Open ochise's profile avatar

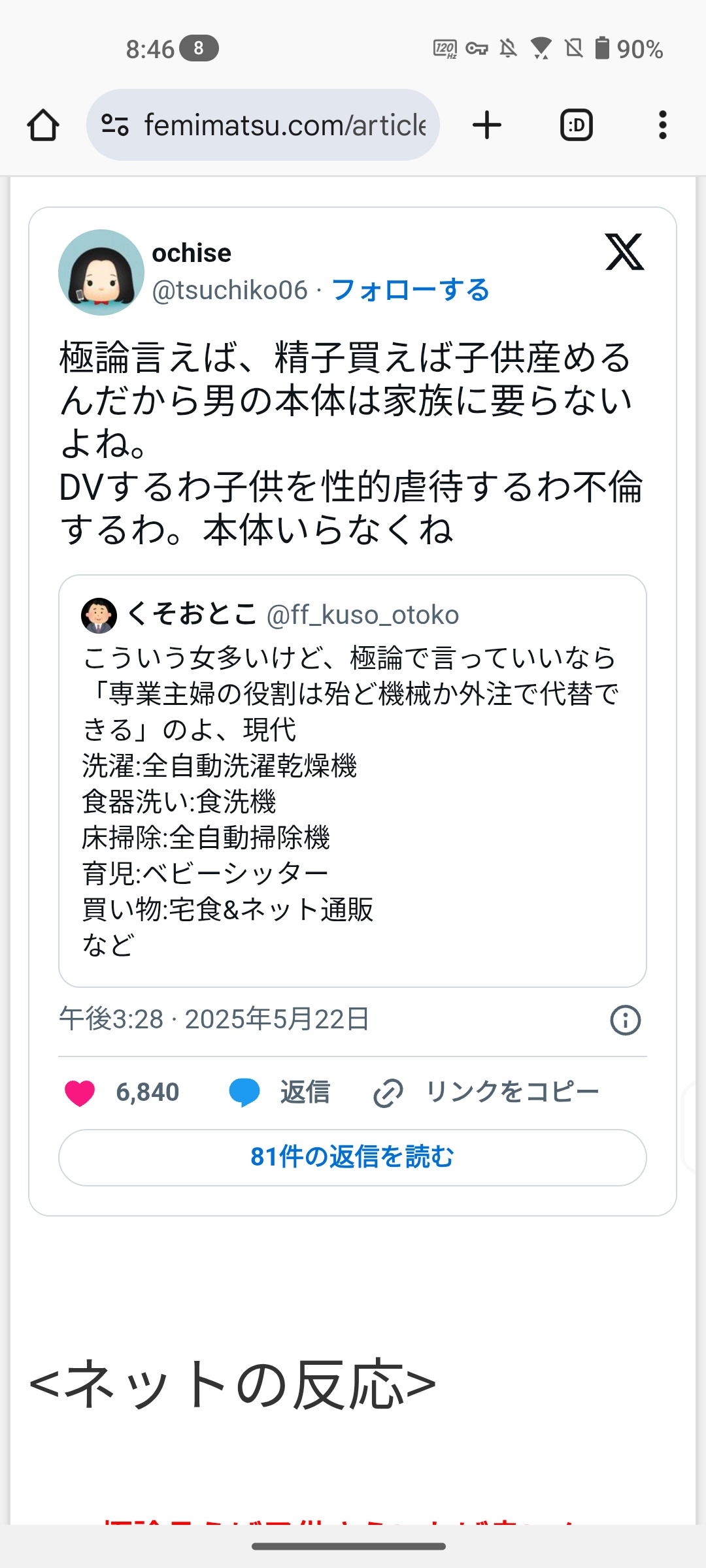[x=101, y=272]
